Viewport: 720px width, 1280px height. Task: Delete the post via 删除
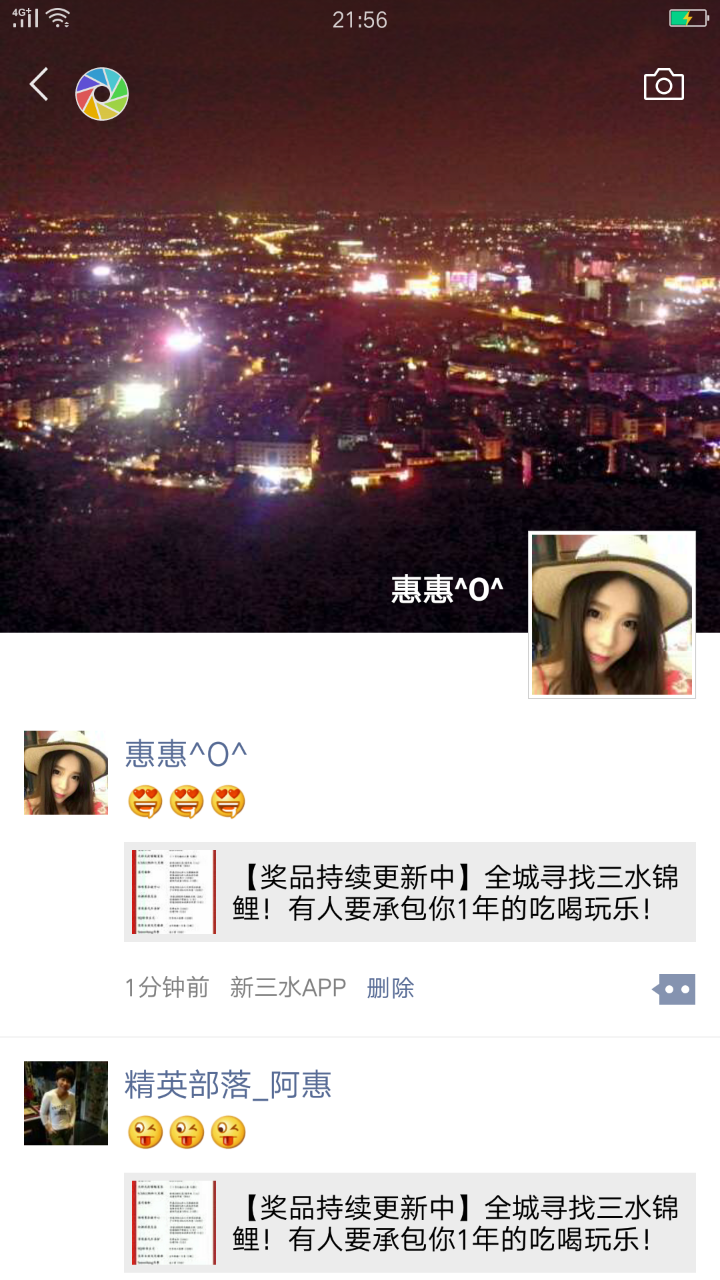390,988
